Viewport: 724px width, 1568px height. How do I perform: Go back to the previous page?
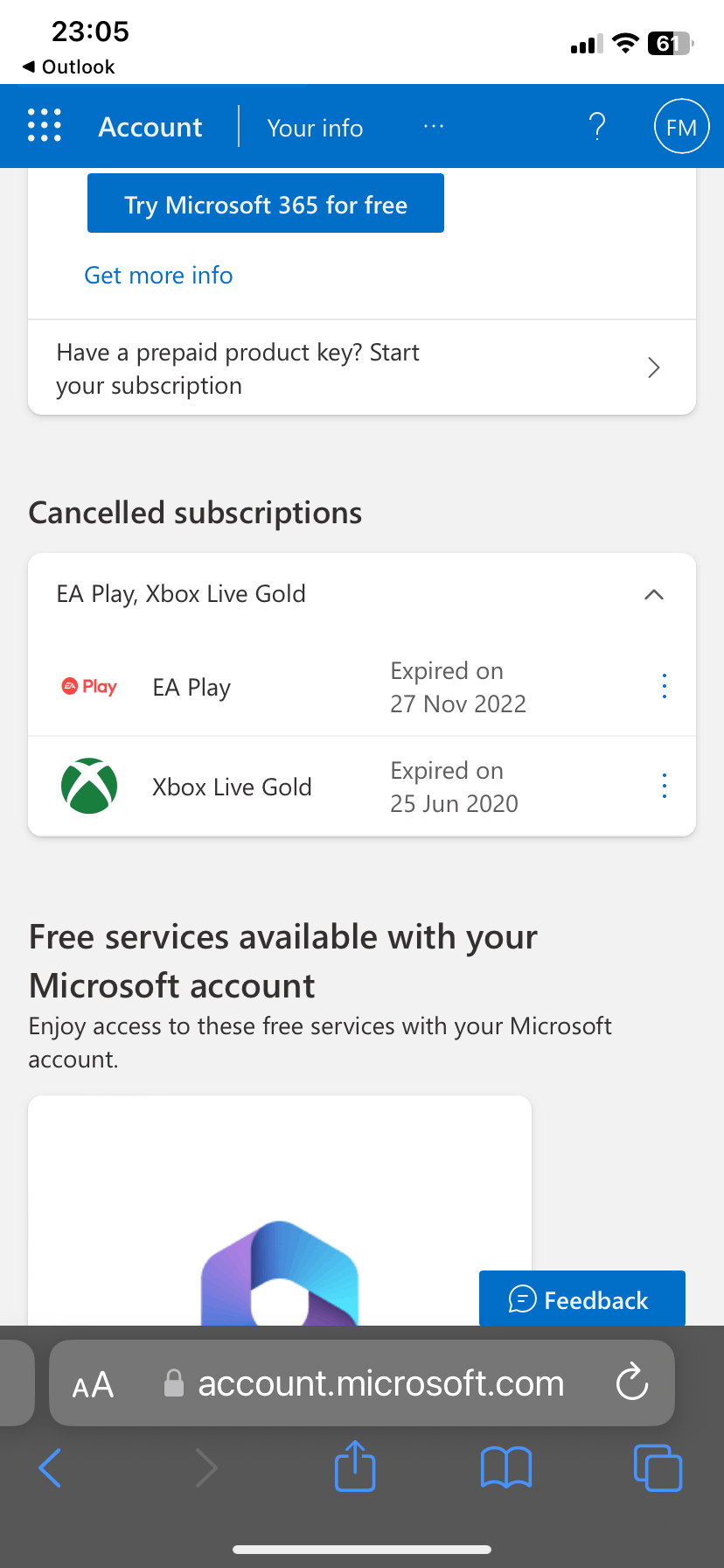51,1467
